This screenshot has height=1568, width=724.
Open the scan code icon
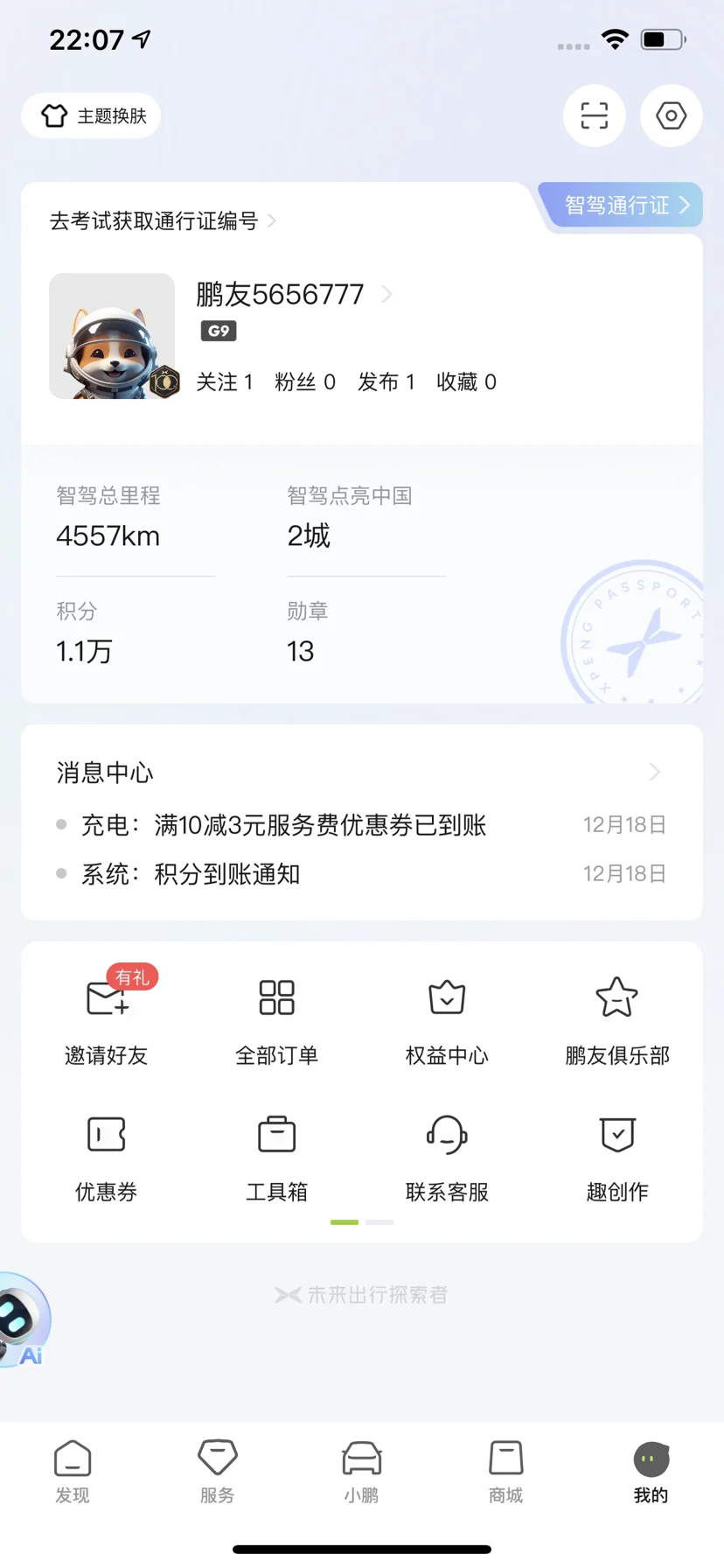(595, 115)
